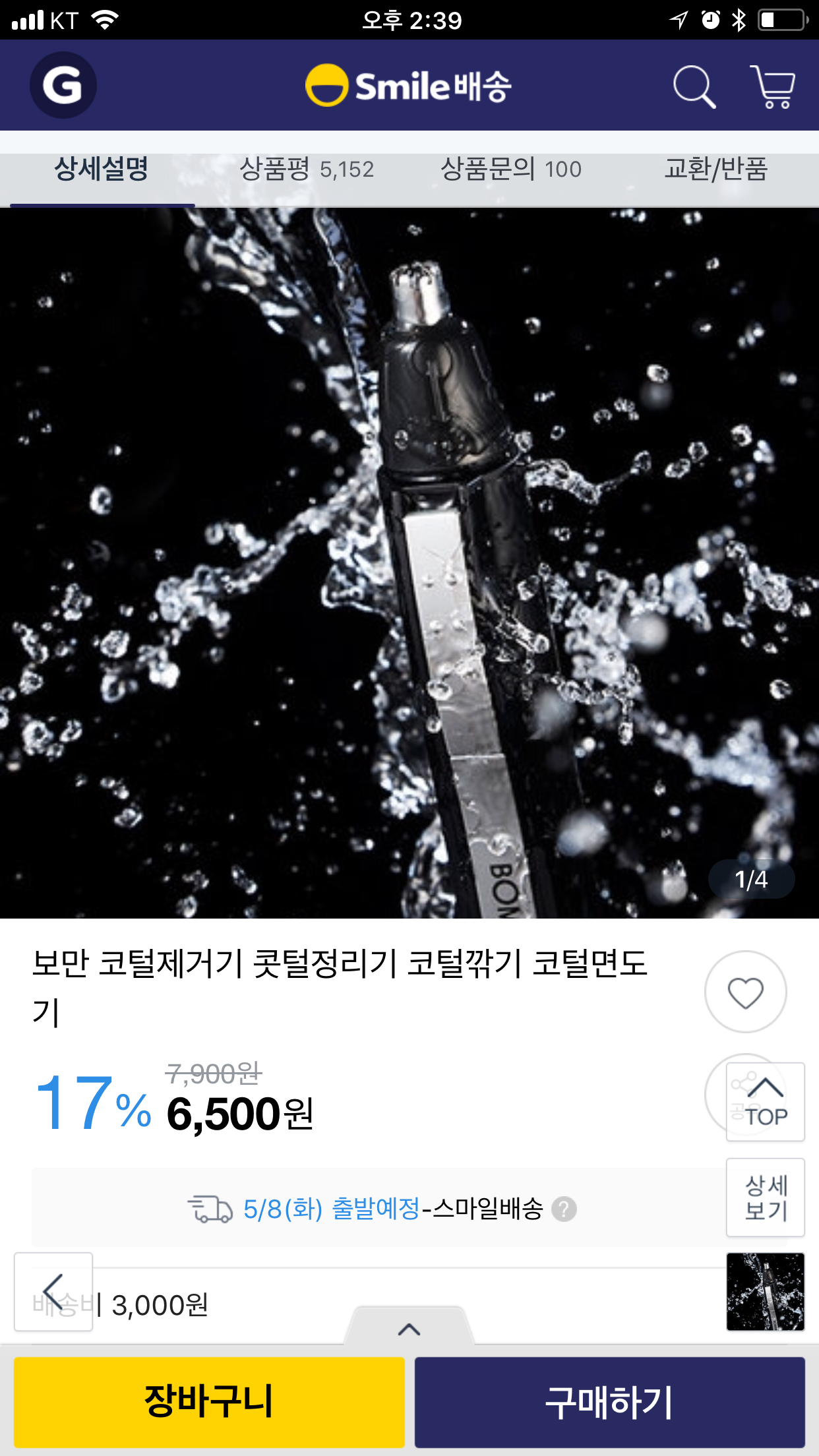Open the recently viewed product thumbnail

coord(765,1292)
